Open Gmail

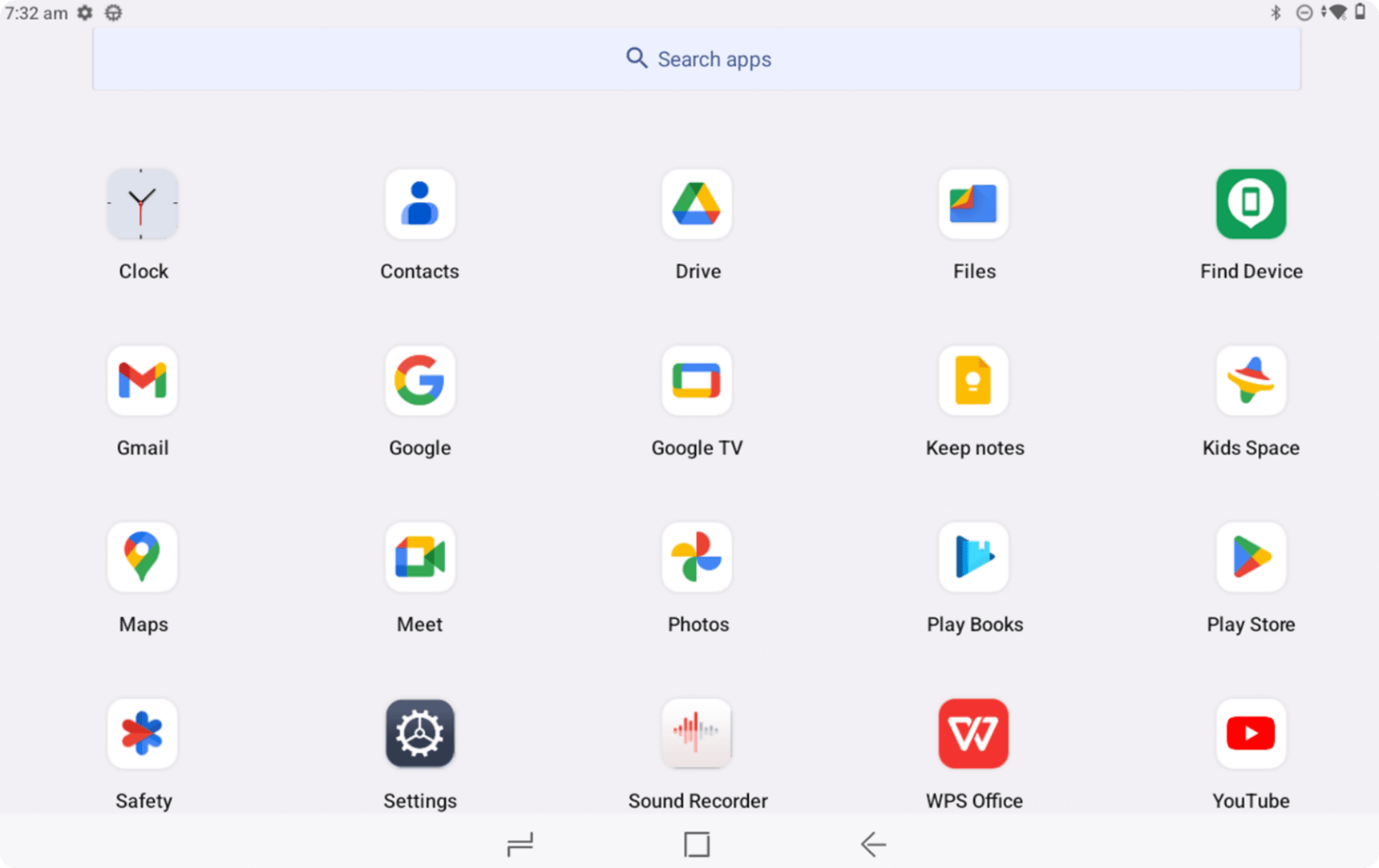(x=143, y=381)
